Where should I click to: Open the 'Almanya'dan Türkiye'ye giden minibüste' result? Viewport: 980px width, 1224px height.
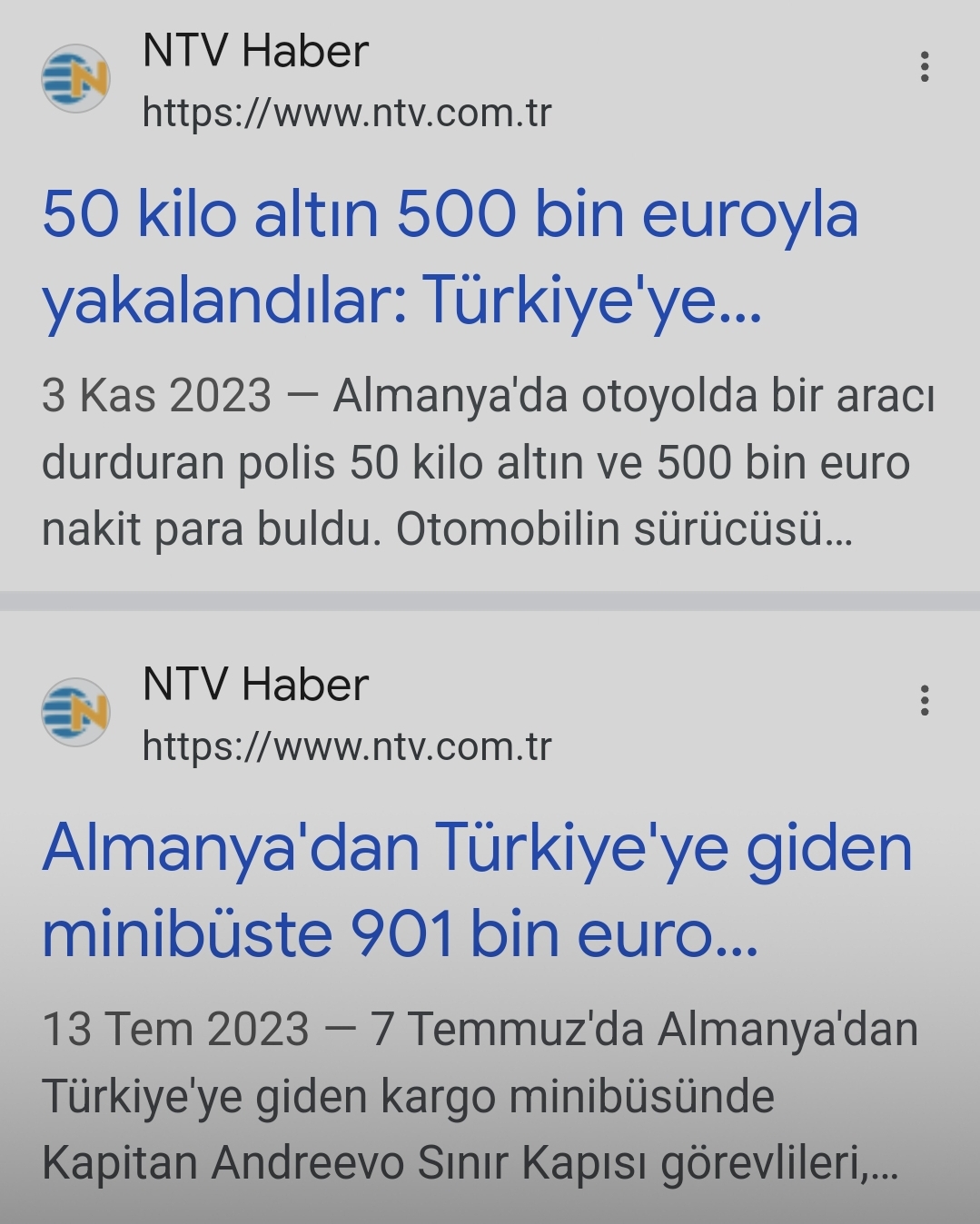pos(477,891)
